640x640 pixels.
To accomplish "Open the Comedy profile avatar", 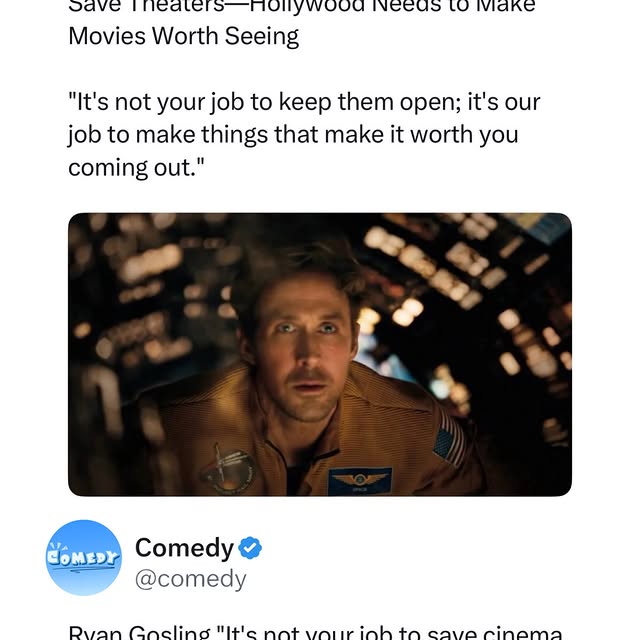I will (x=84, y=559).
